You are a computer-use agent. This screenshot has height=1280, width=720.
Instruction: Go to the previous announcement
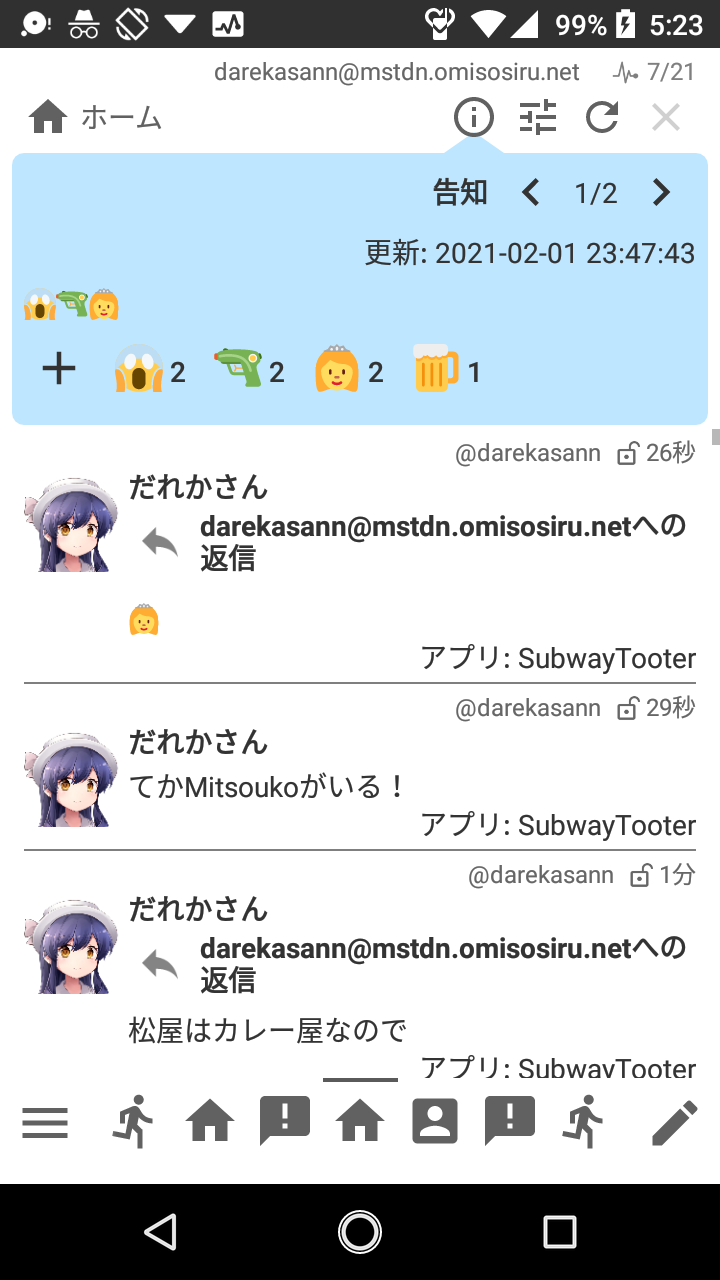pyautogui.click(x=531, y=192)
